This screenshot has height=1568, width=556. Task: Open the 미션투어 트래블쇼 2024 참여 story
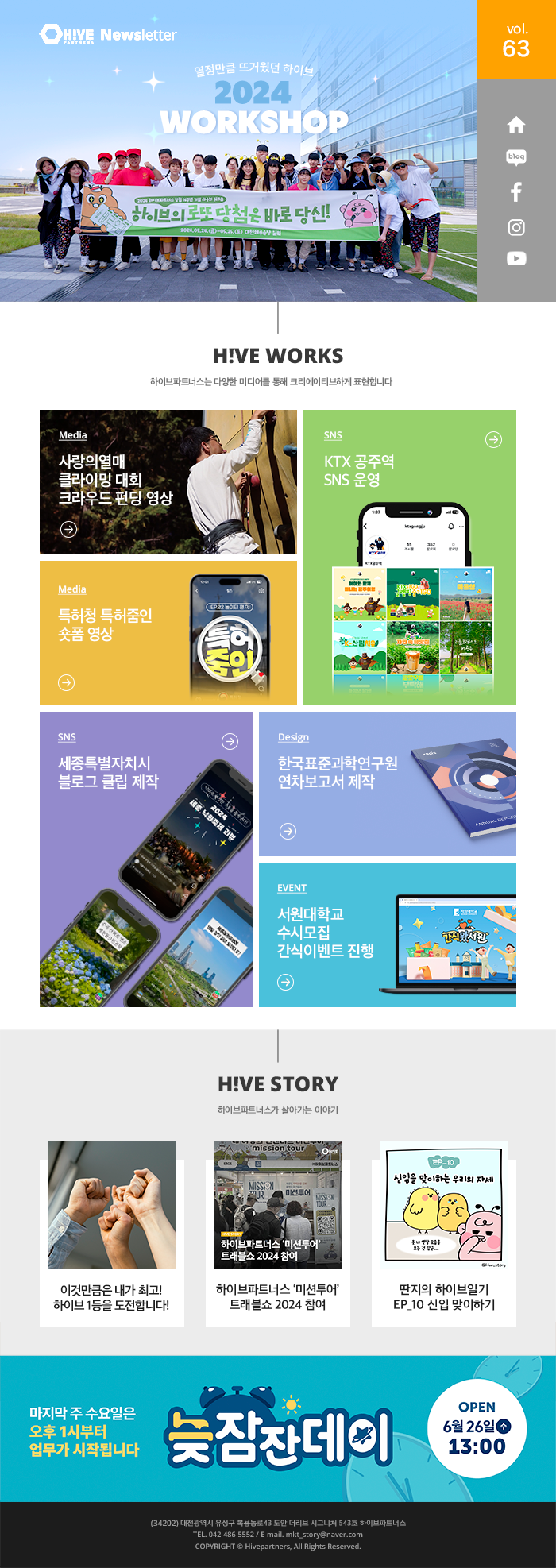(x=278, y=1233)
